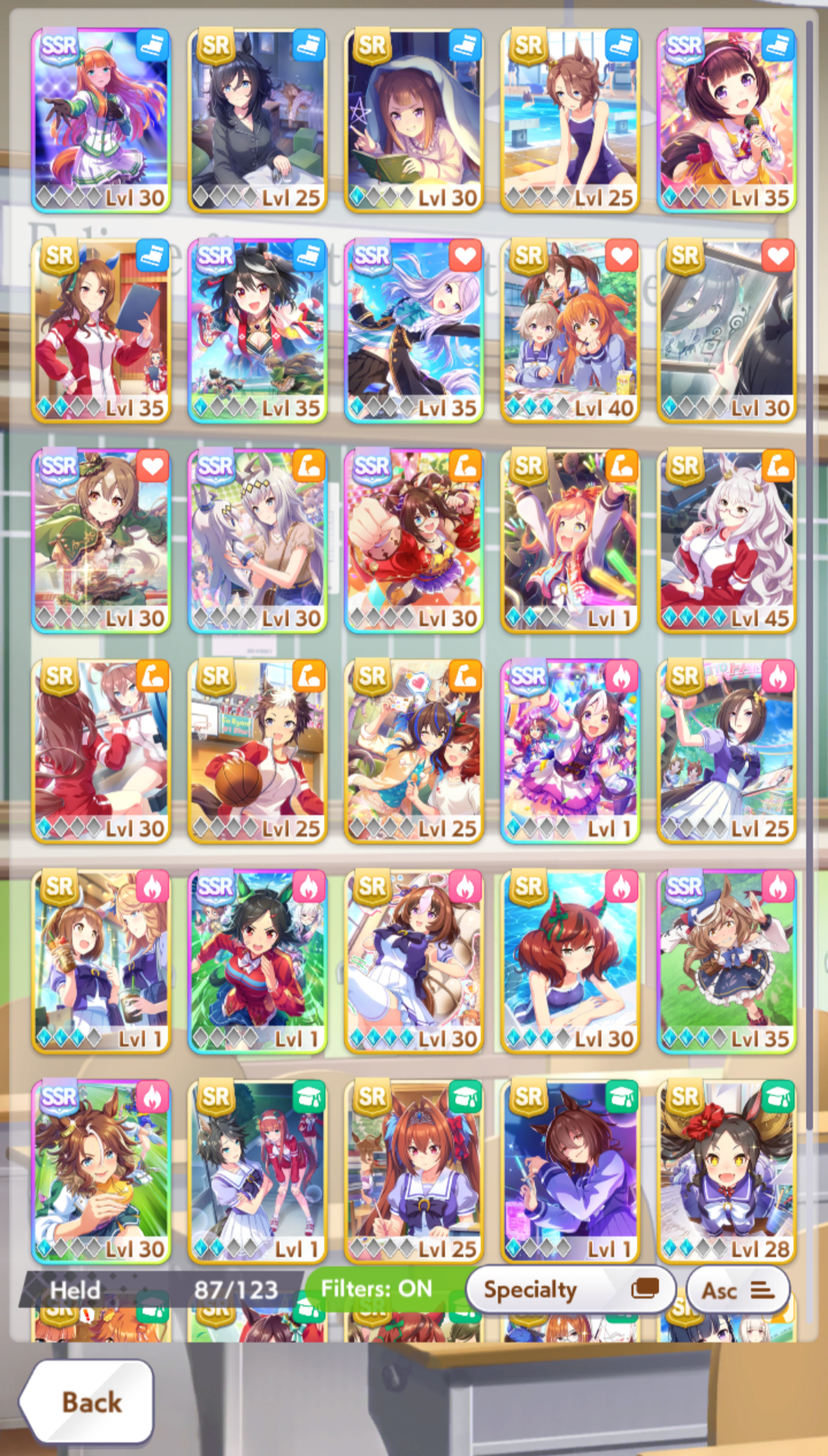Screen dimensions: 828x1456
Task: Open the SSR Lvl 35 guts card on grass
Action: tap(727, 962)
